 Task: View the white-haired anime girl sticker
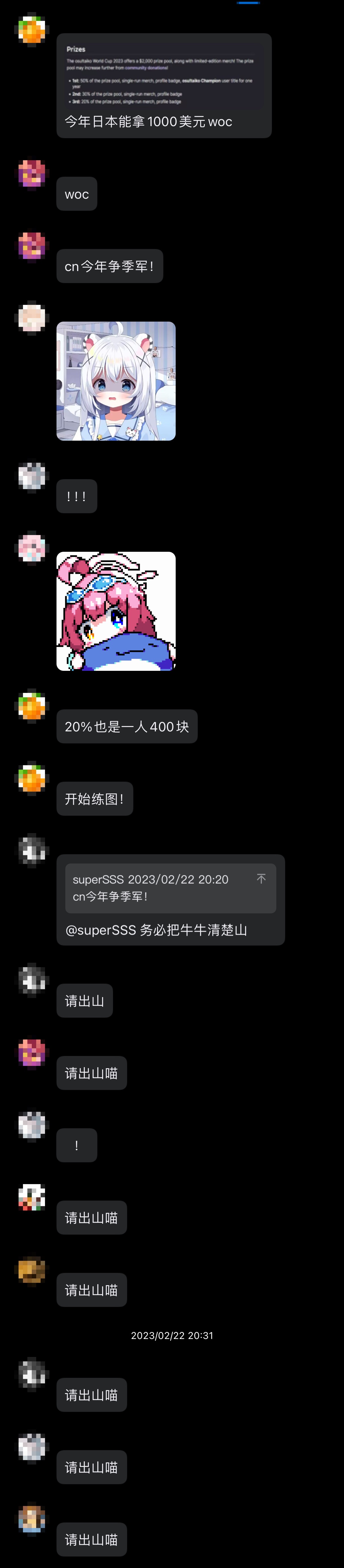click(116, 381)
